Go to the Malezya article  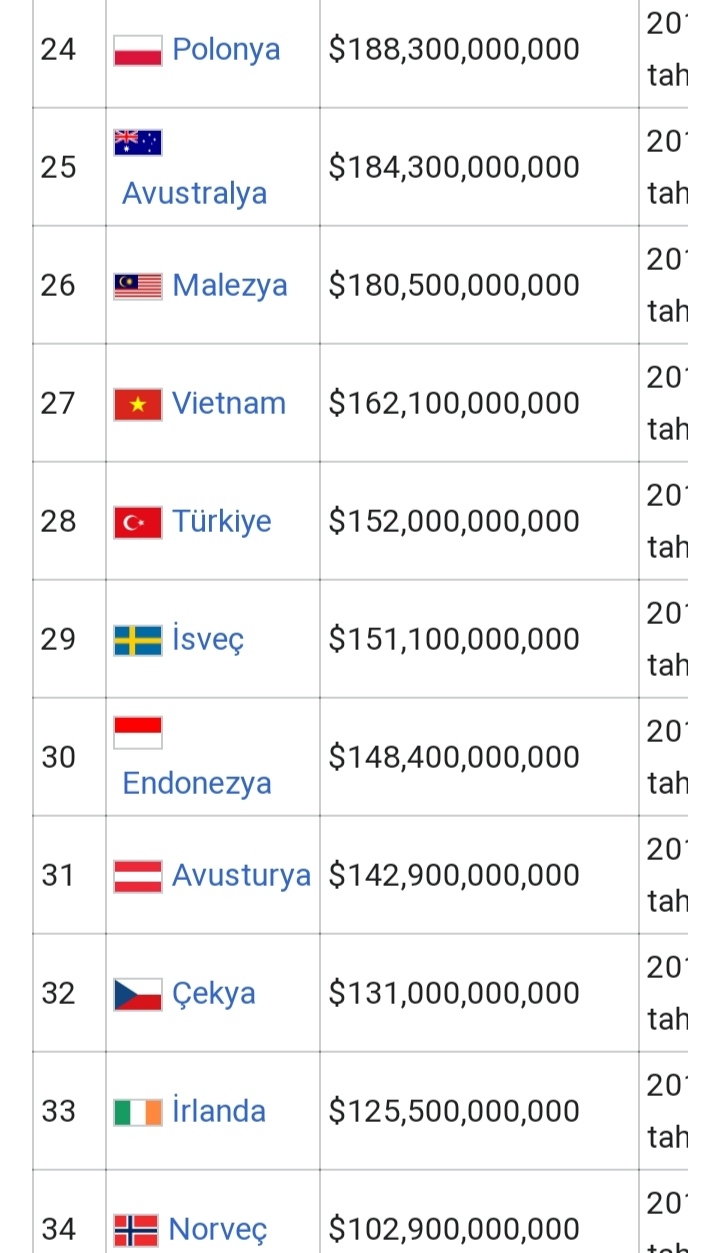click(x=229, y=285)
